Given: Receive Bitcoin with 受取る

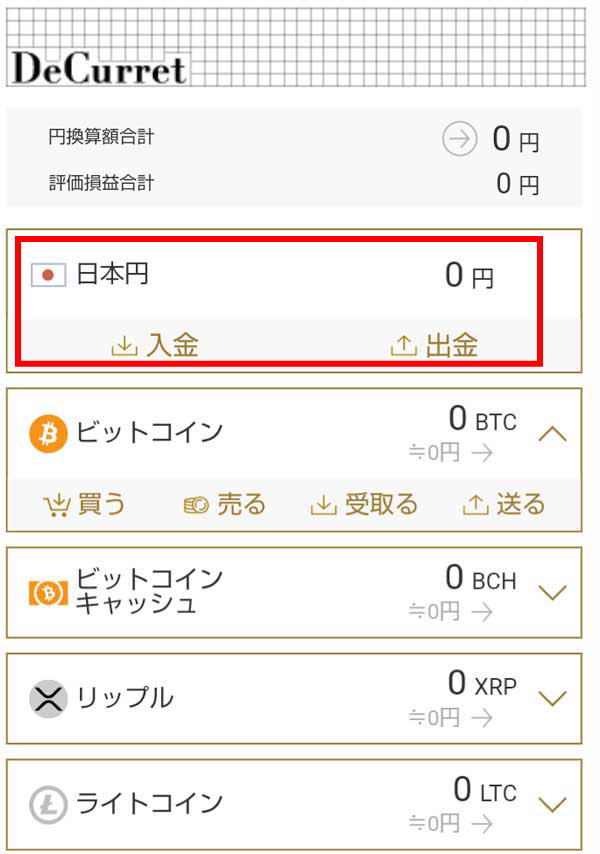Looking at the screenshot, I should 364,505.
